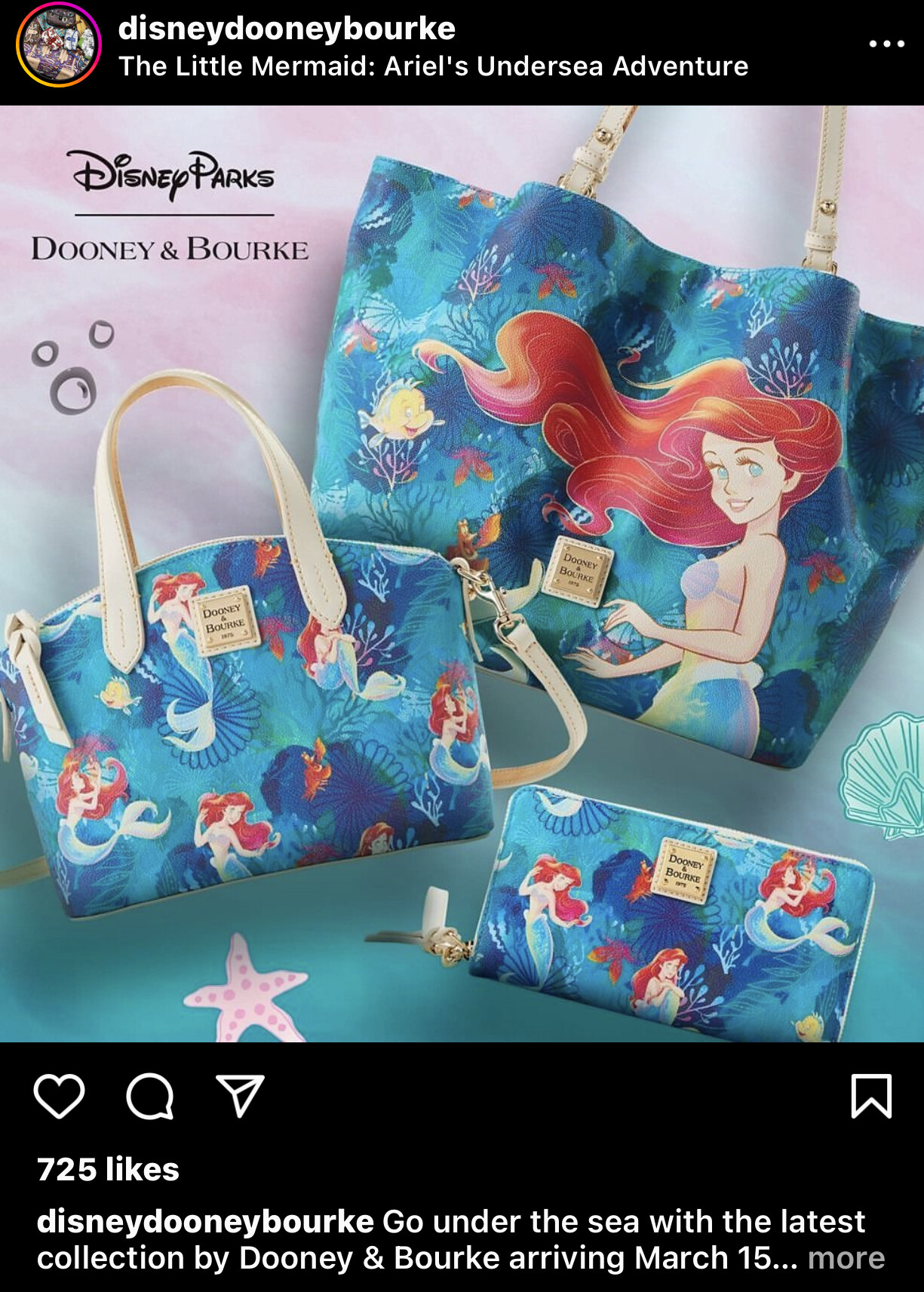Open disneydooneybourke profile picture story
Image resolution: width=924 pixels, height=1292 pixels.
click(58, 45)
